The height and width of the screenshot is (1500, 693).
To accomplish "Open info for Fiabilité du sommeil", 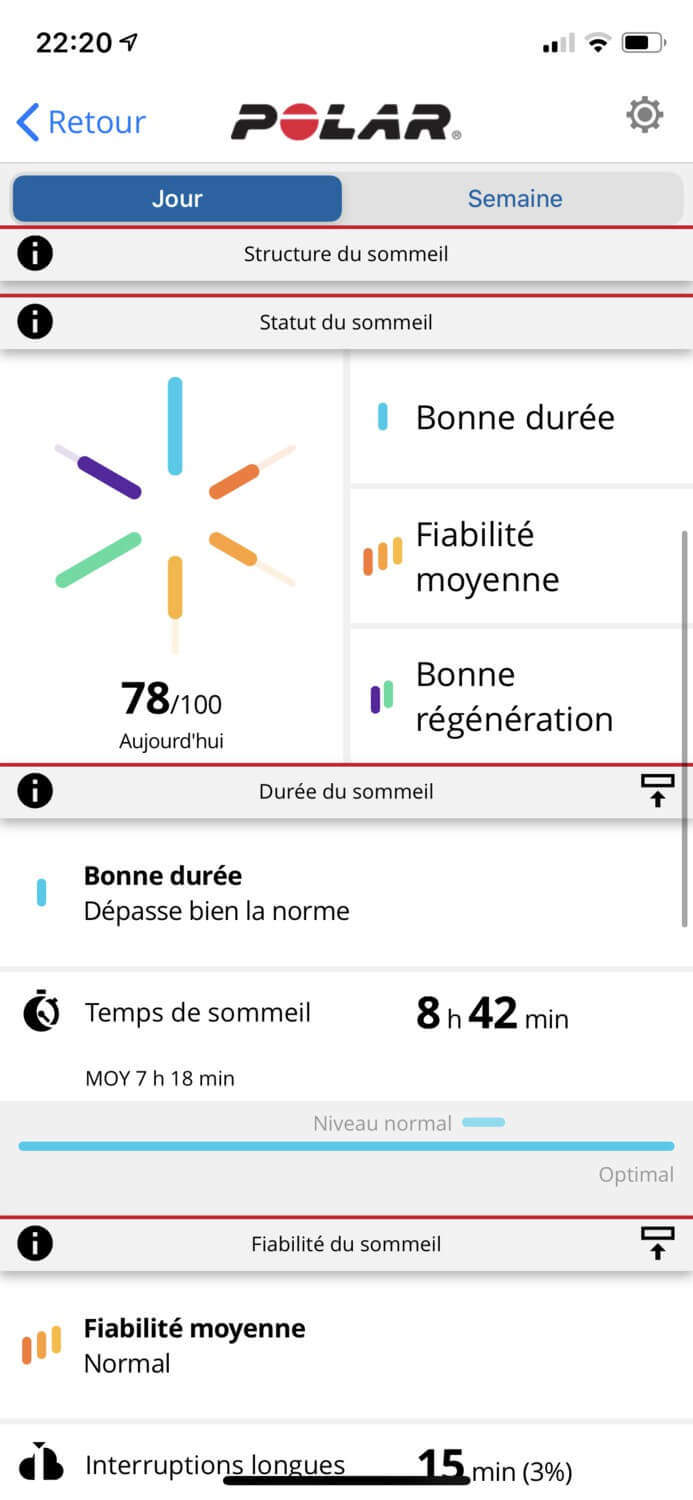I will pyautogui.click(x=35, y=1244).
